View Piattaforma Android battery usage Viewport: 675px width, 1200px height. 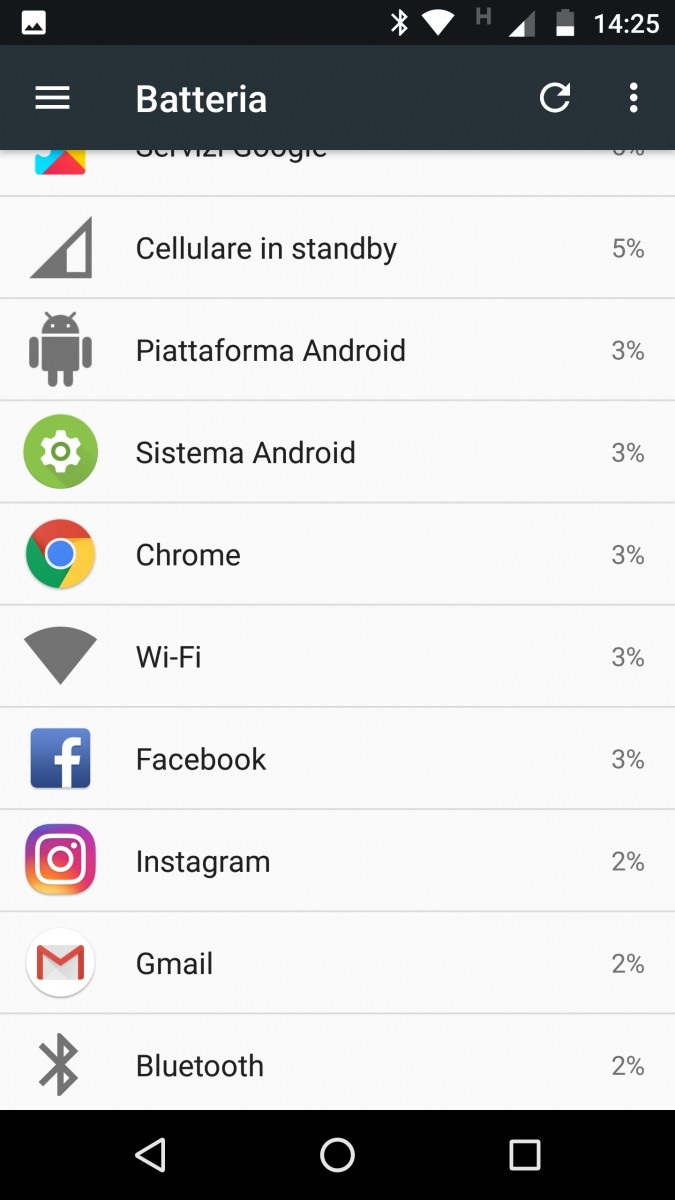point(337,350)
